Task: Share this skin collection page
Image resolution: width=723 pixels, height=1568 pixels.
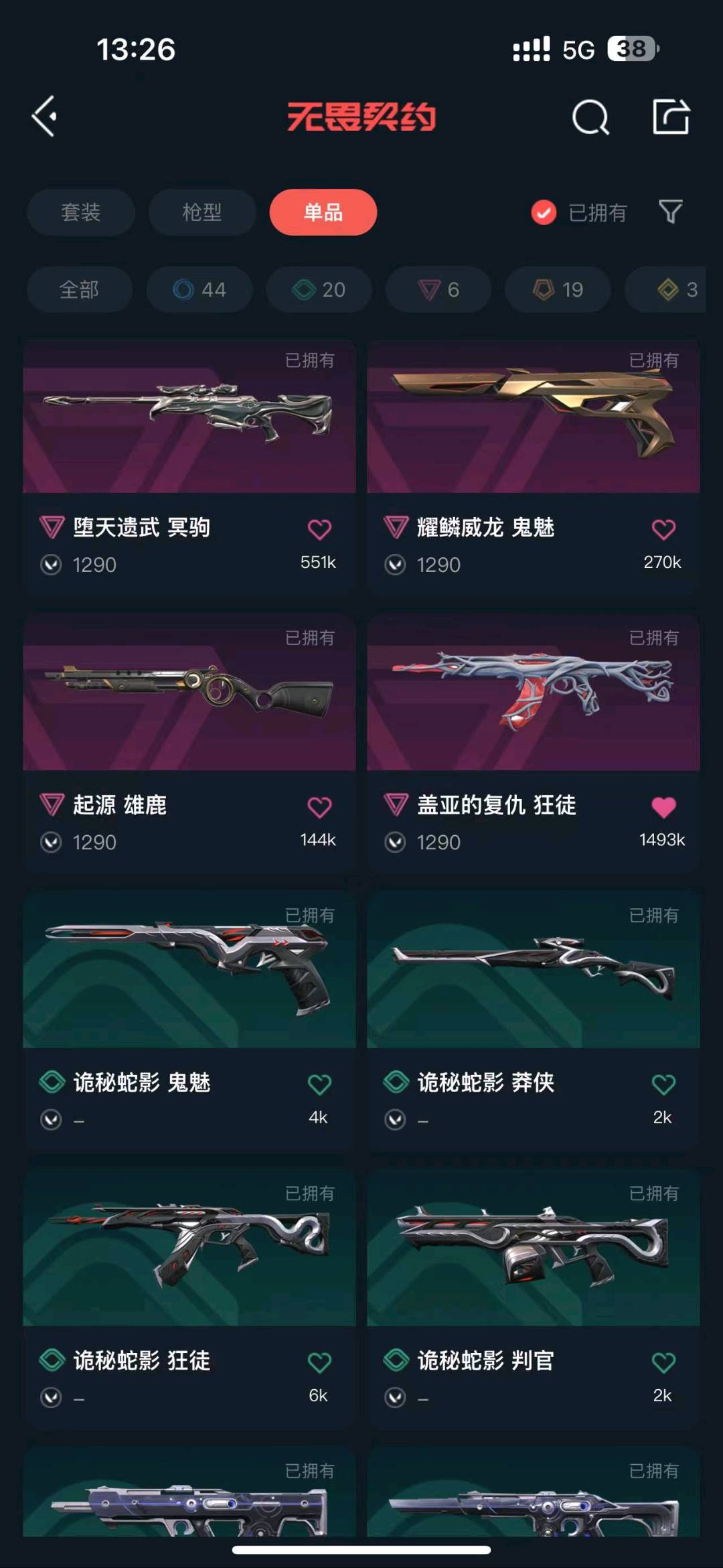Action: pos(671,117)
